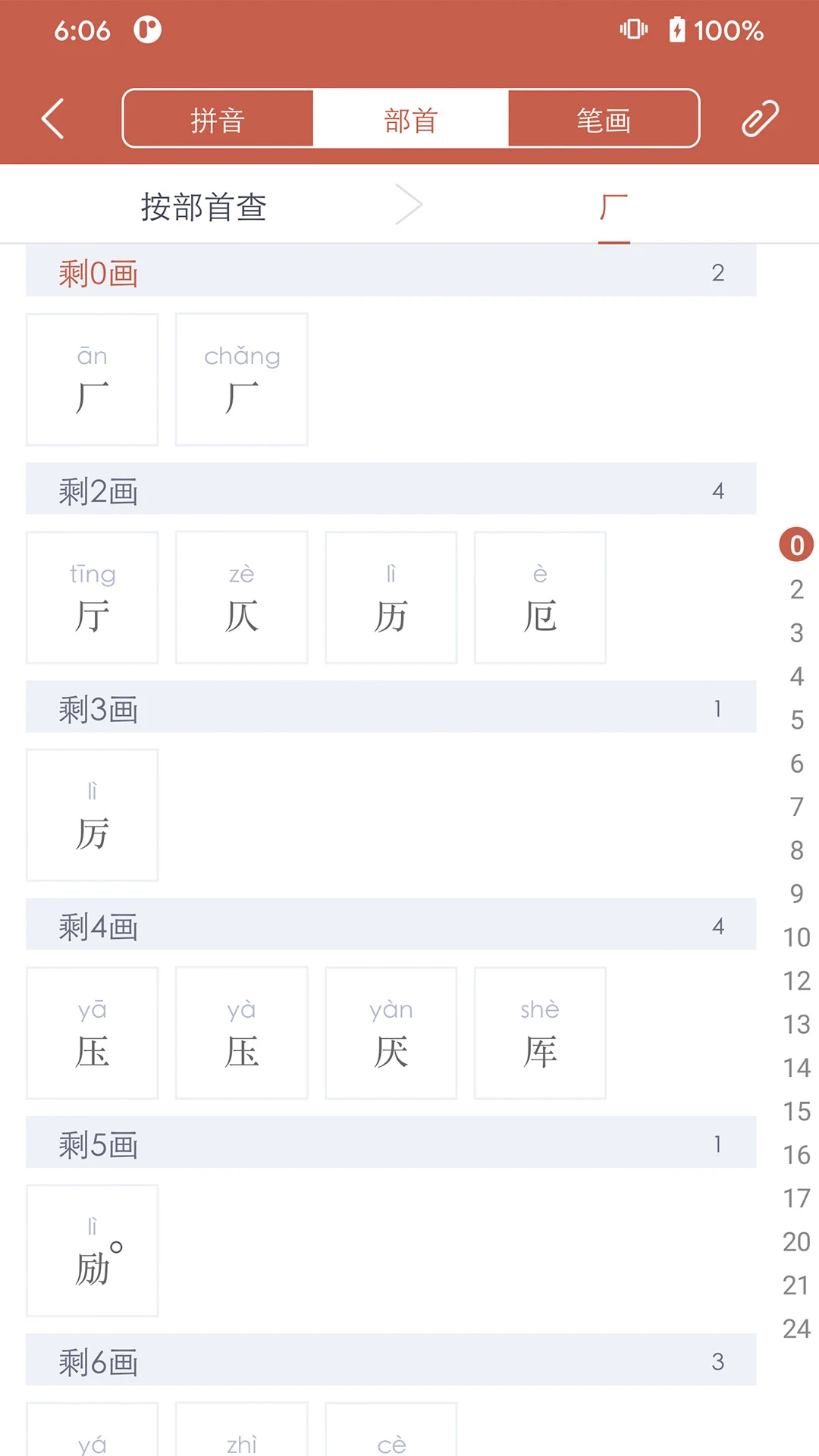819x1456 pixels.
Task: Return to the 按部首查 radical list
Action: pos(204,206)
